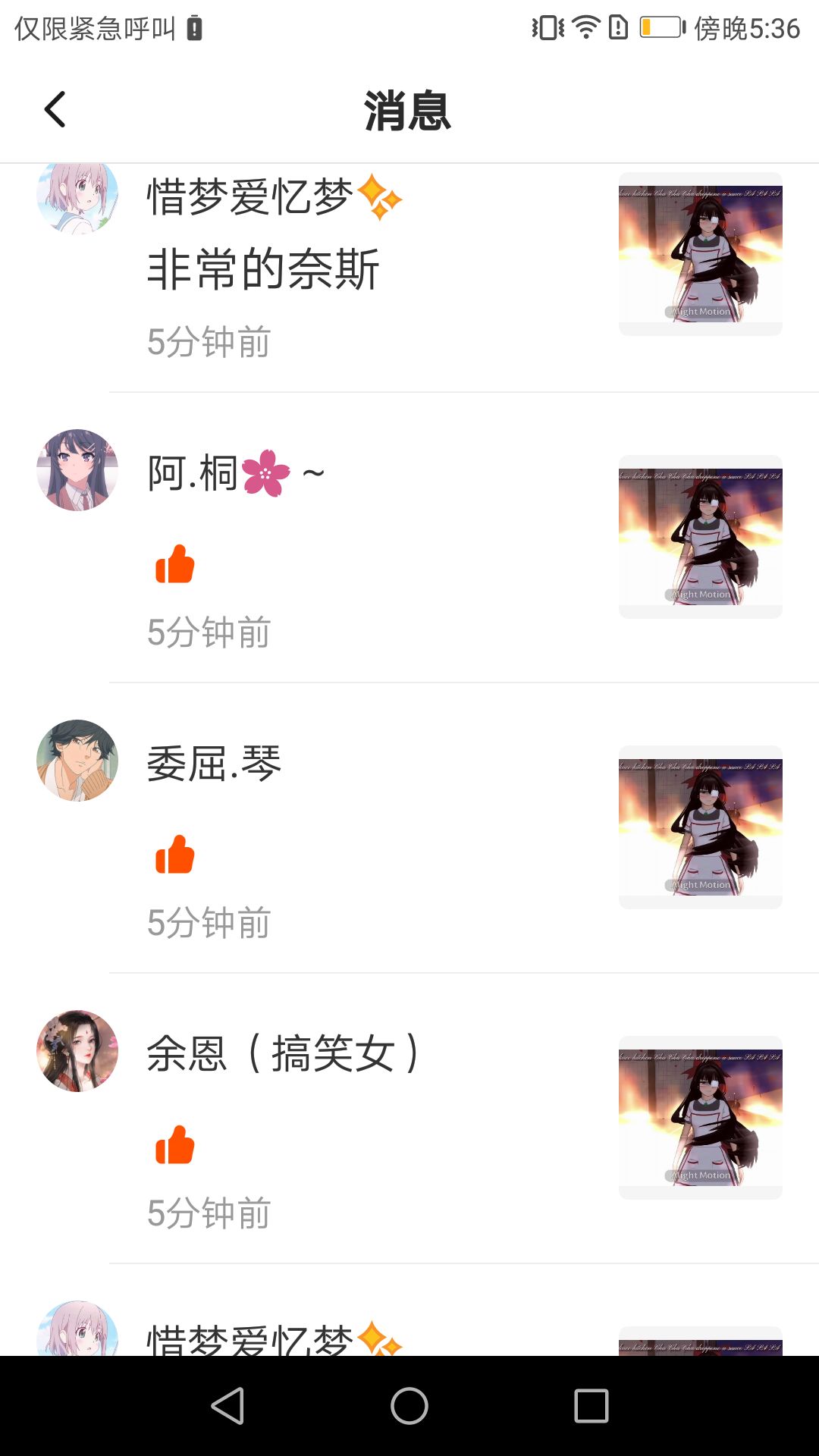This screenshot has height=1456, width=819.
Task: Open the recent apps overview
Action: point(591,1407)
